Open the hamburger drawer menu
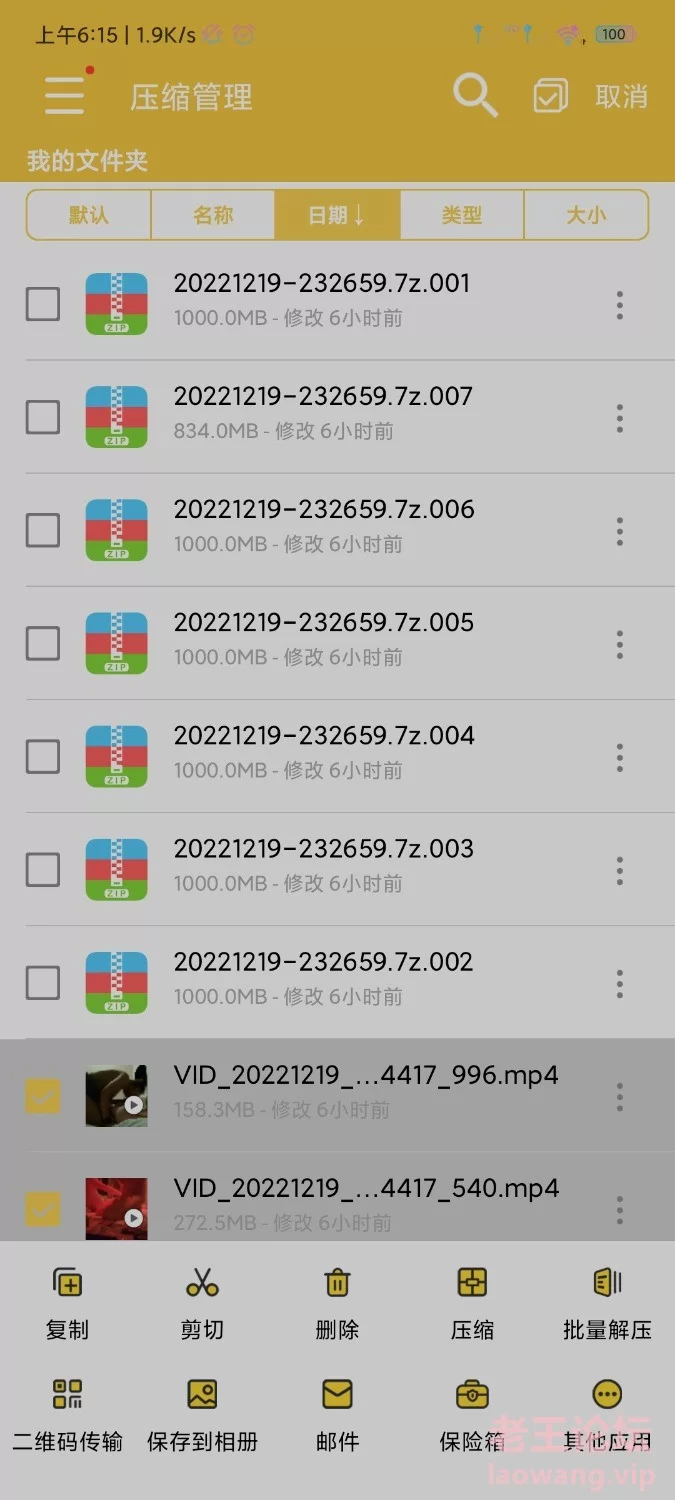This screenshot has width=675, height=1500. point(65,95)
